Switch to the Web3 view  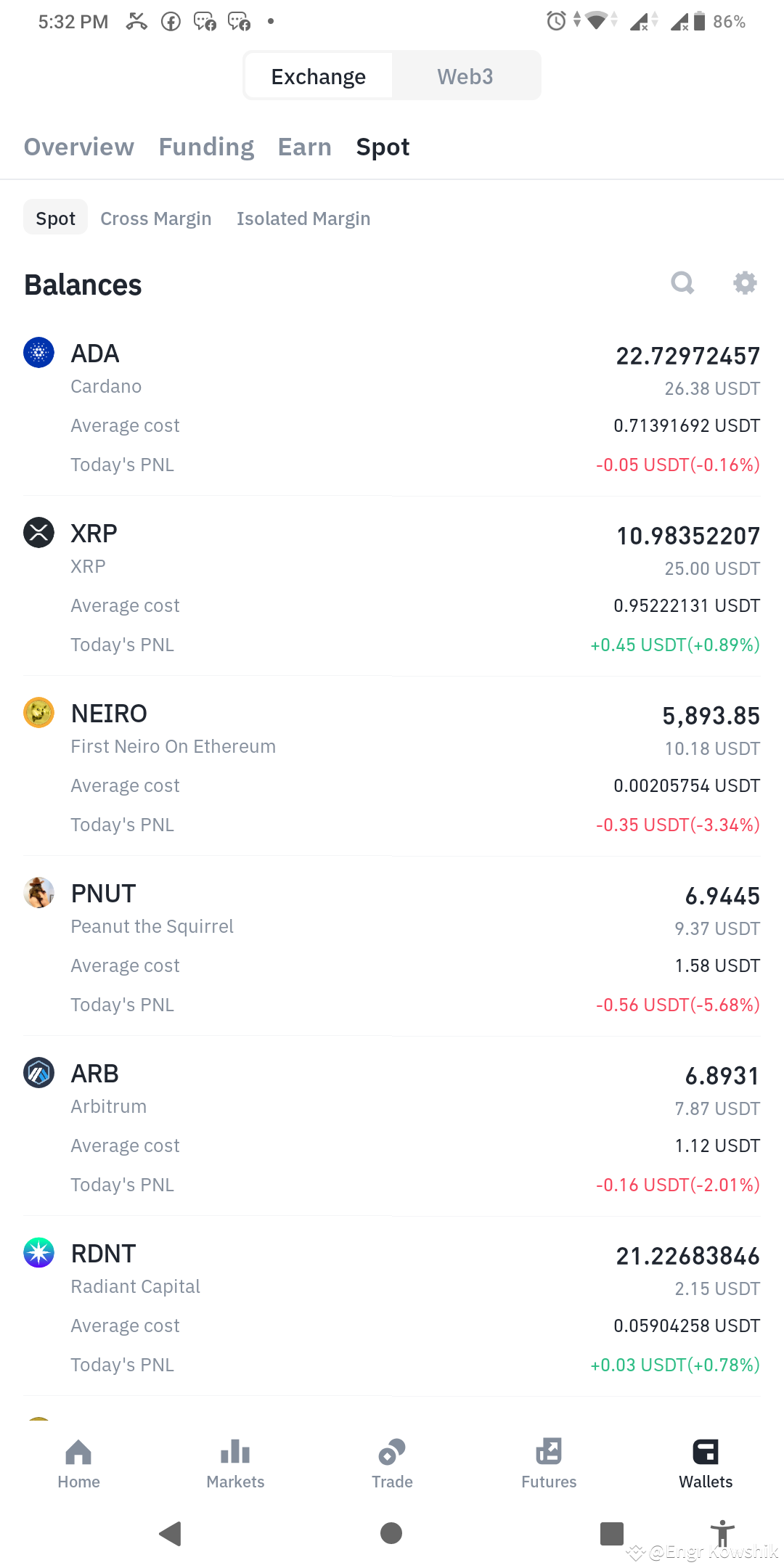[x=465, y=75]
